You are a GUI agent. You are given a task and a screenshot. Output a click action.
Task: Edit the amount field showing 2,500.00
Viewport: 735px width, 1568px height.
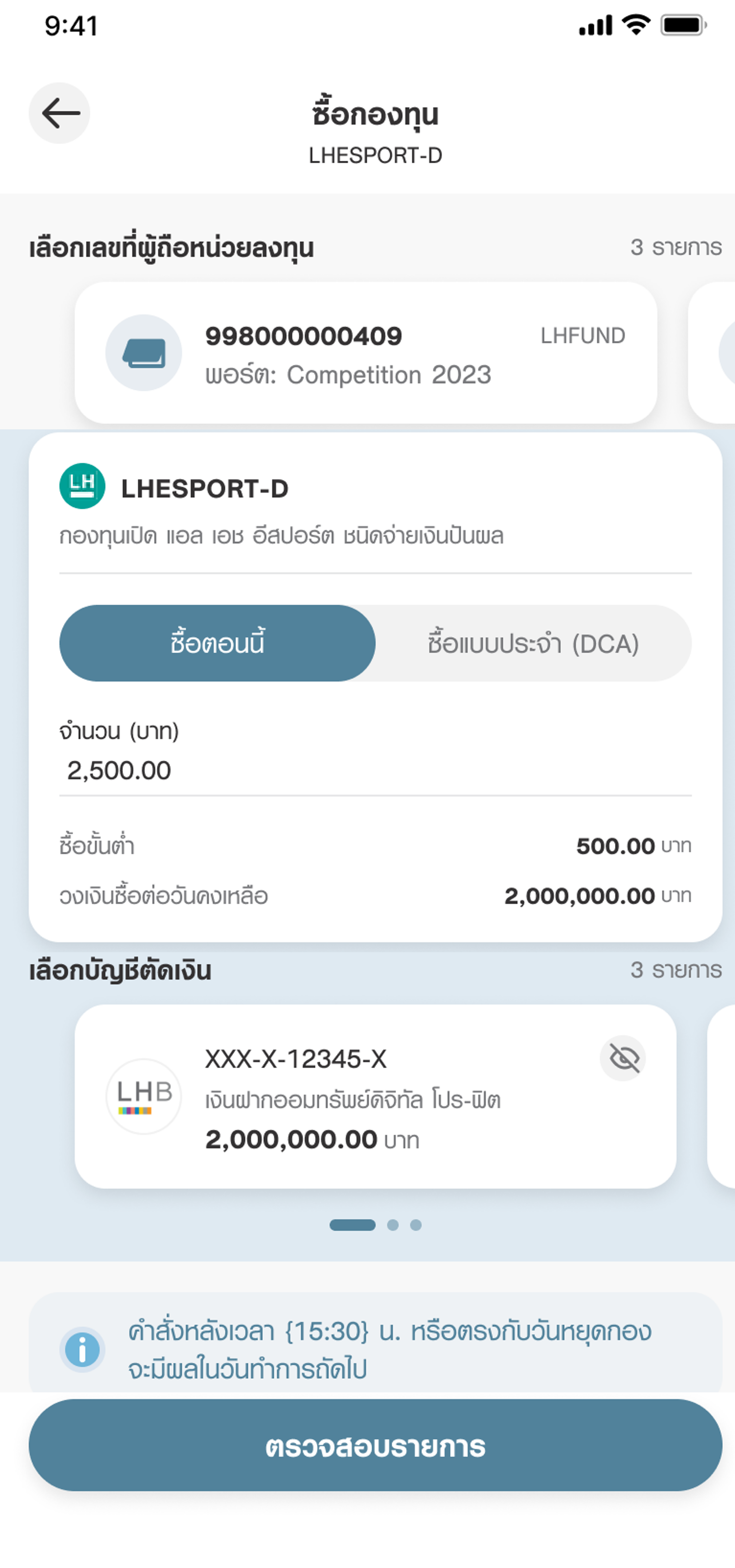375,770
